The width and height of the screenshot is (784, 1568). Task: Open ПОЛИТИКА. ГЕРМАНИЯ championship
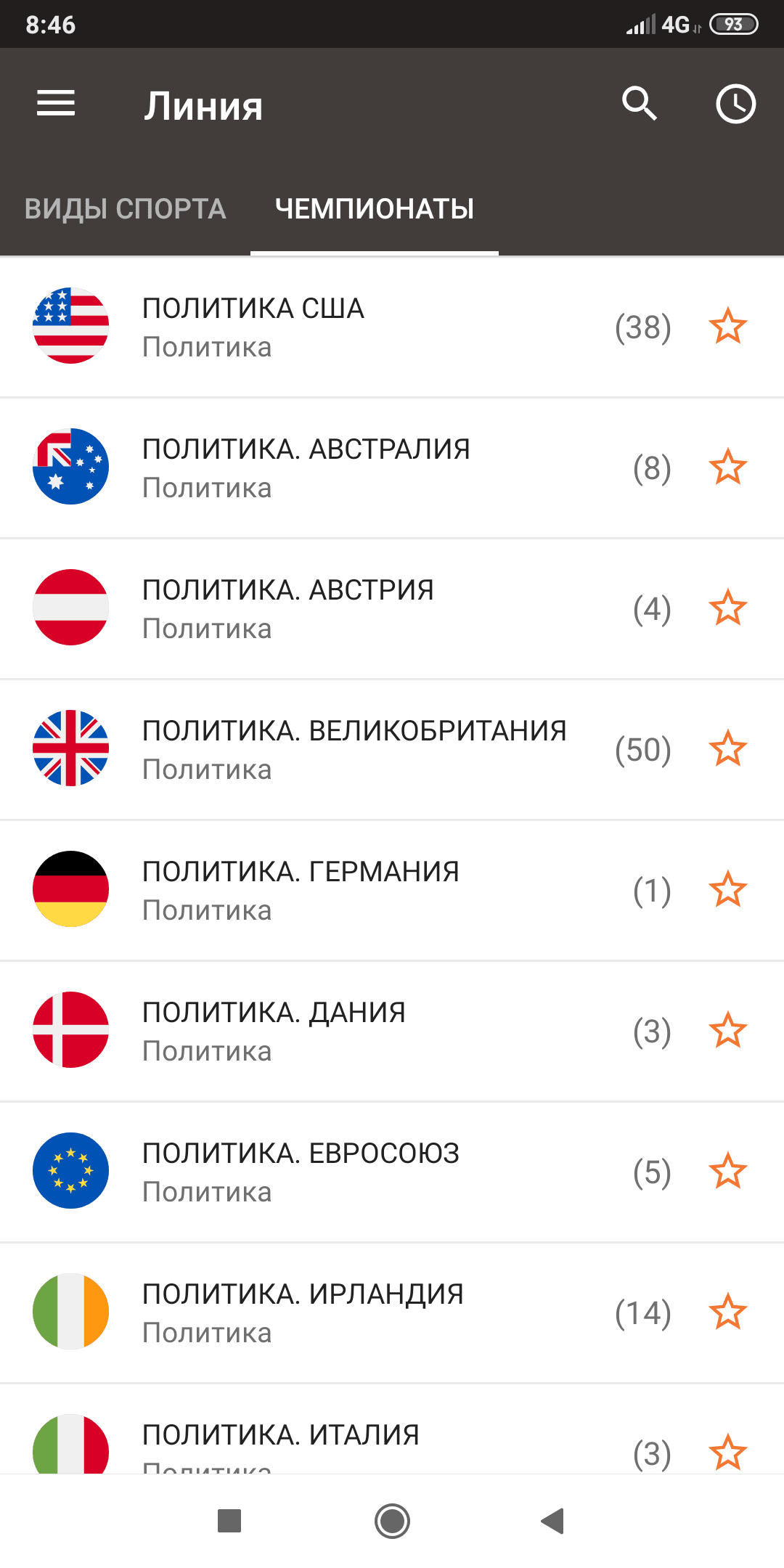(x=327, y=890)
